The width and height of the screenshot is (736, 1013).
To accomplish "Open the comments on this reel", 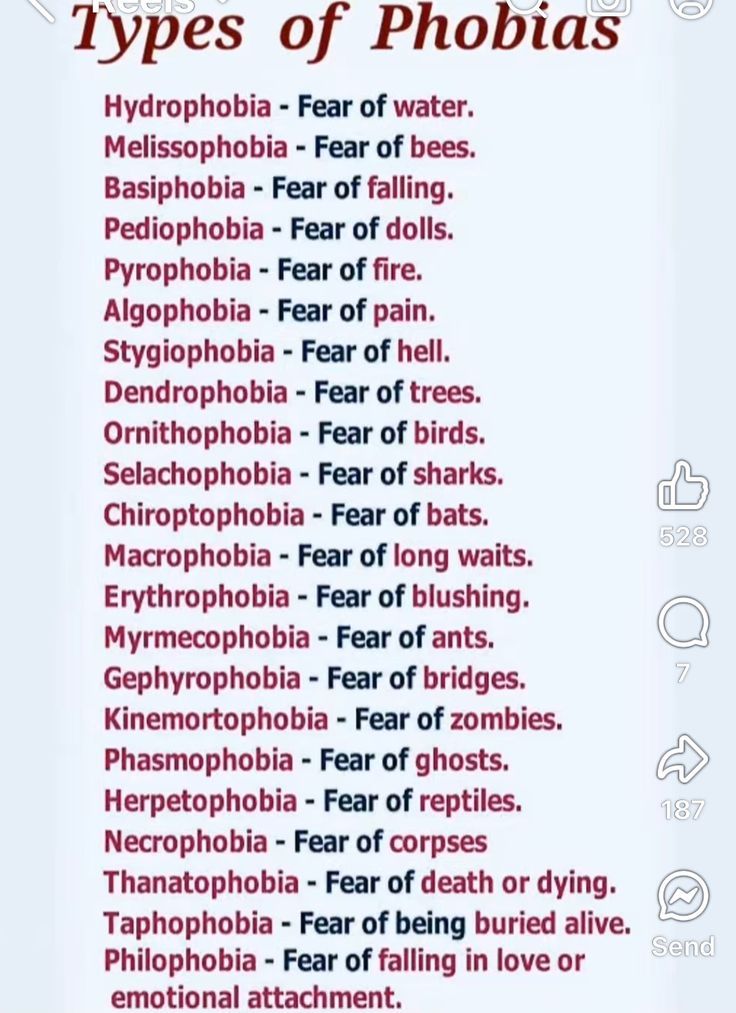I will 683,624.
